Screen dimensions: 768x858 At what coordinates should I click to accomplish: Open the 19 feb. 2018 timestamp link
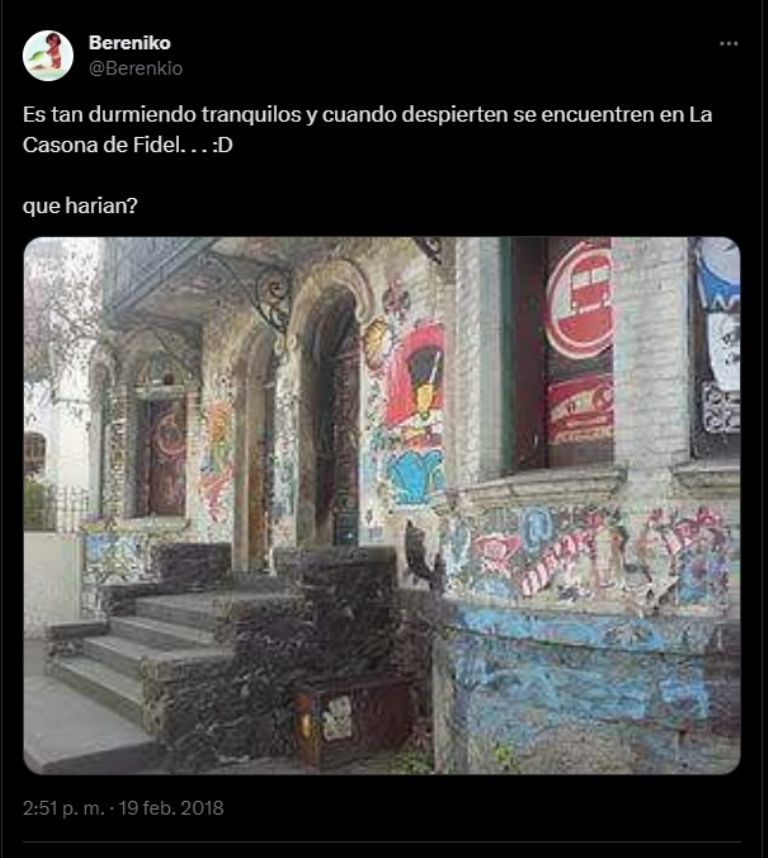pos(123,808)
